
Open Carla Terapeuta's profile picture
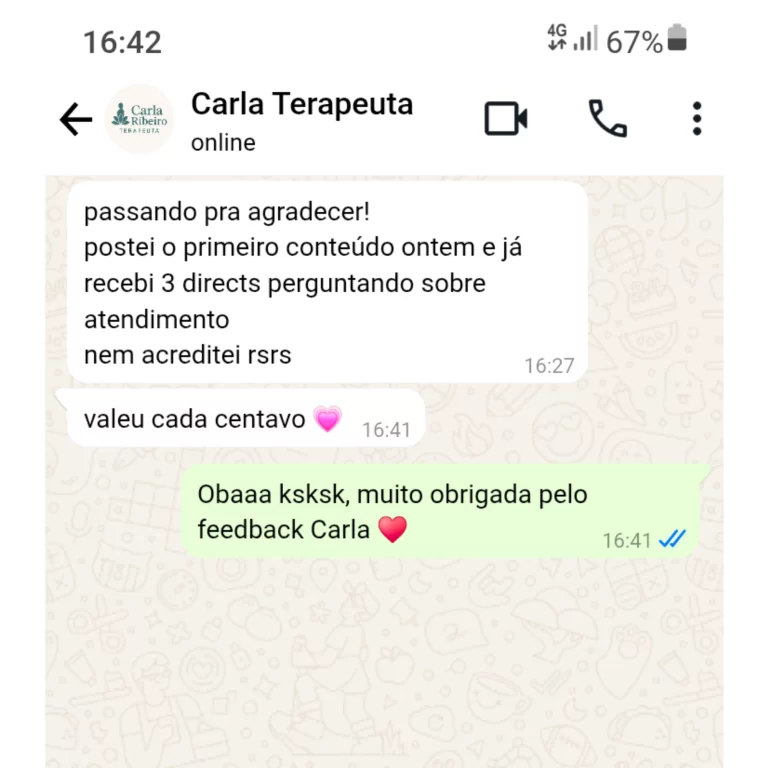[139, 119]
